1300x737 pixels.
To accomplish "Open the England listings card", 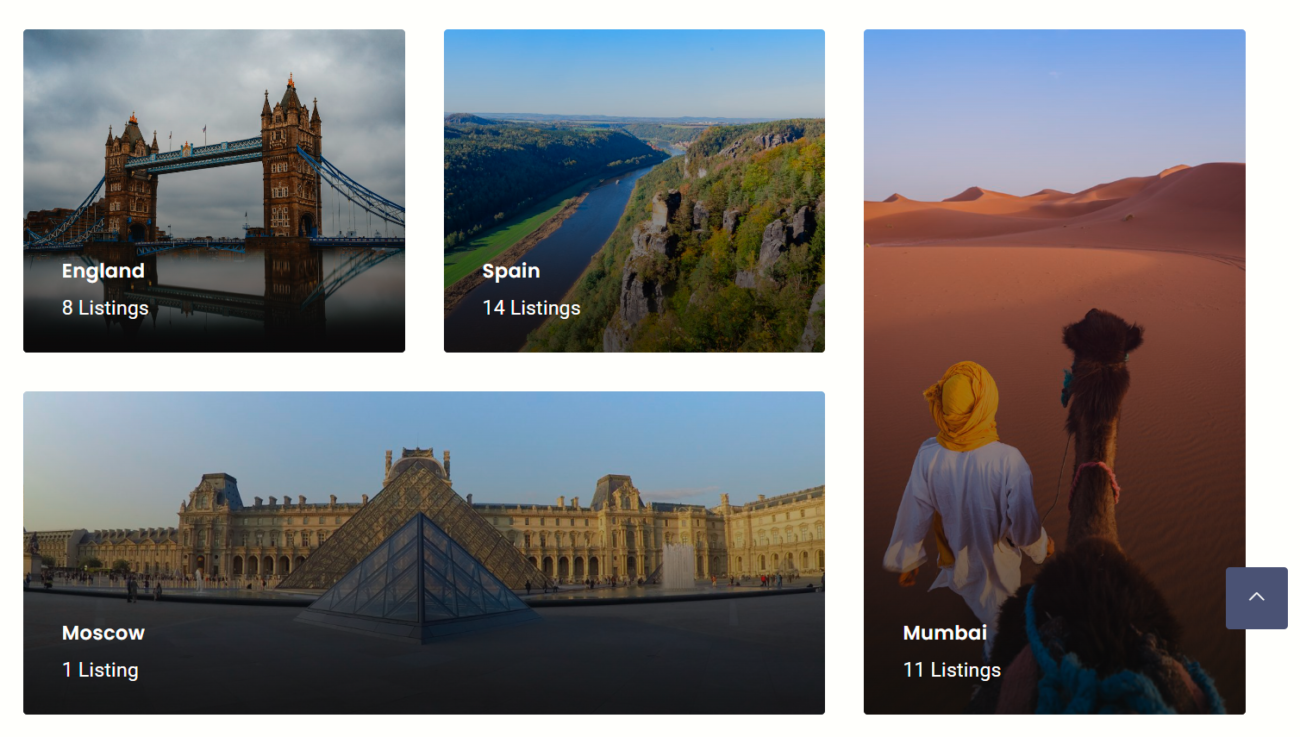I will pos(214,190).
